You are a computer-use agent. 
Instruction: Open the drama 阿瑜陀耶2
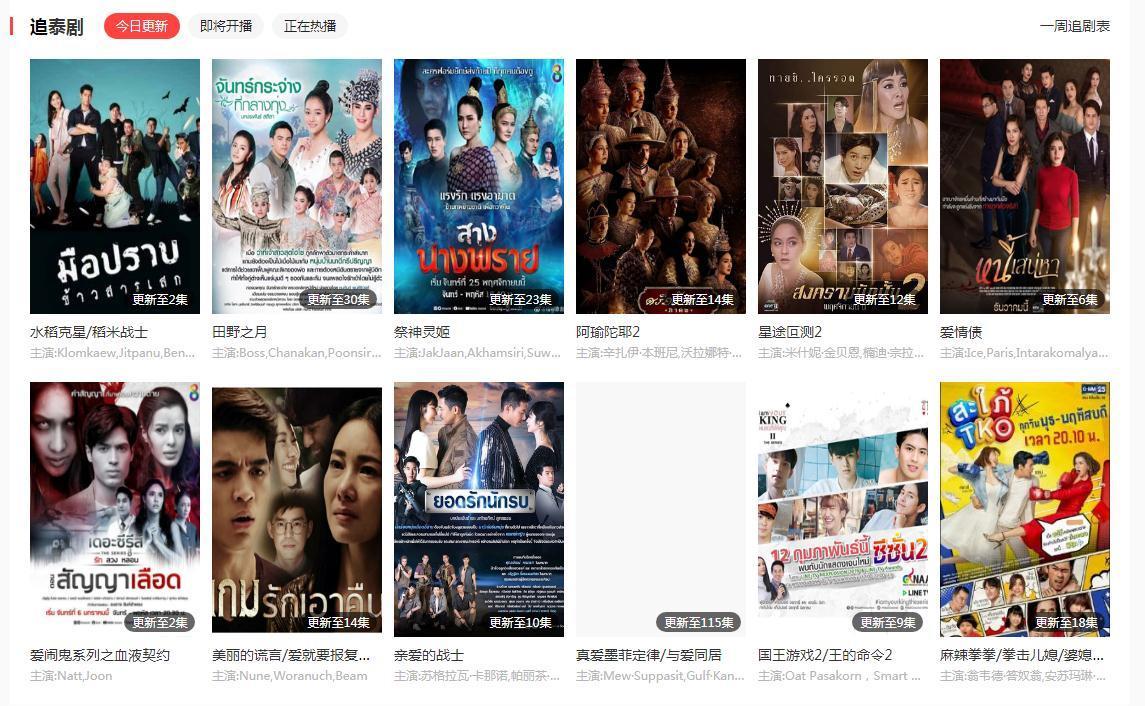[x=661, y=186]
